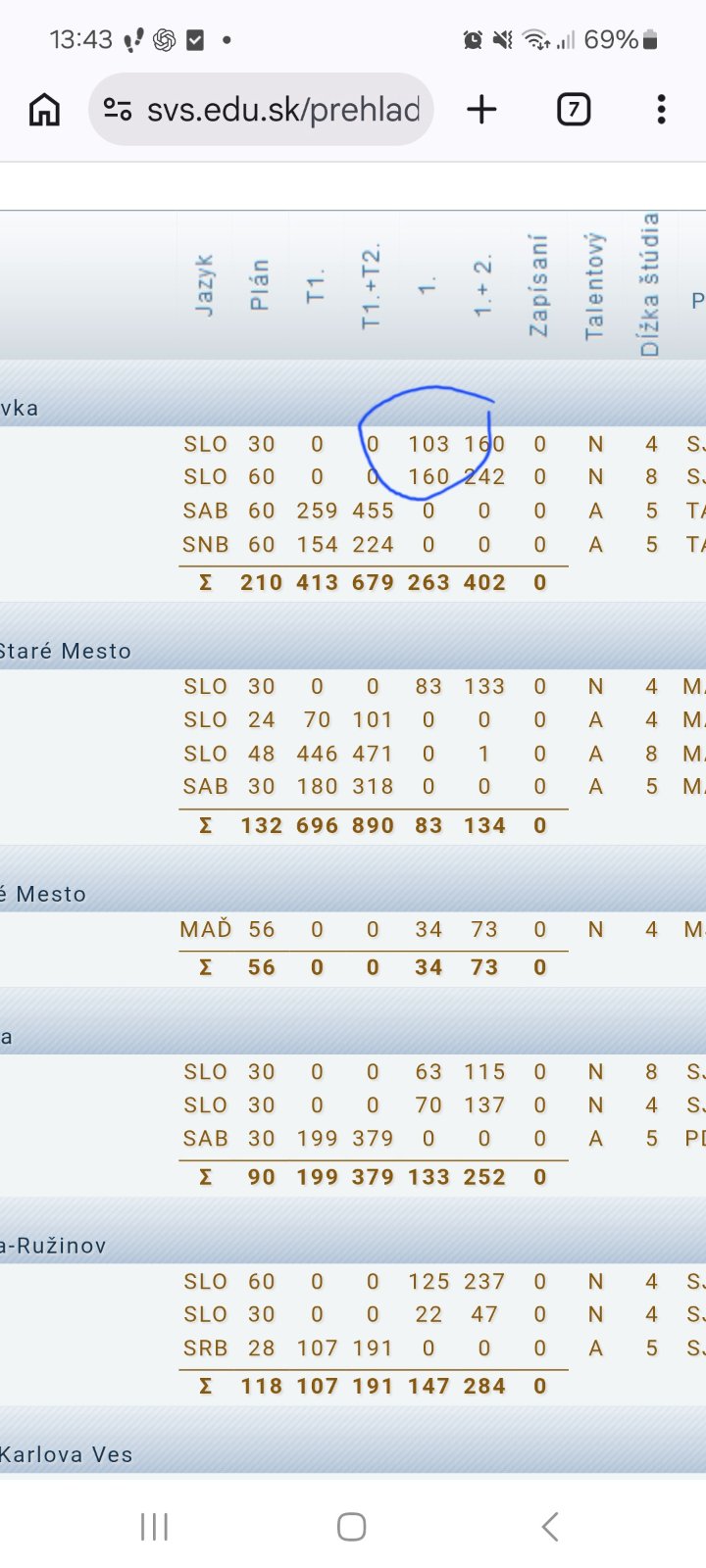The image size is (706, 1568).
Task: Go back using the system back button
Action: pos(550,1526)
